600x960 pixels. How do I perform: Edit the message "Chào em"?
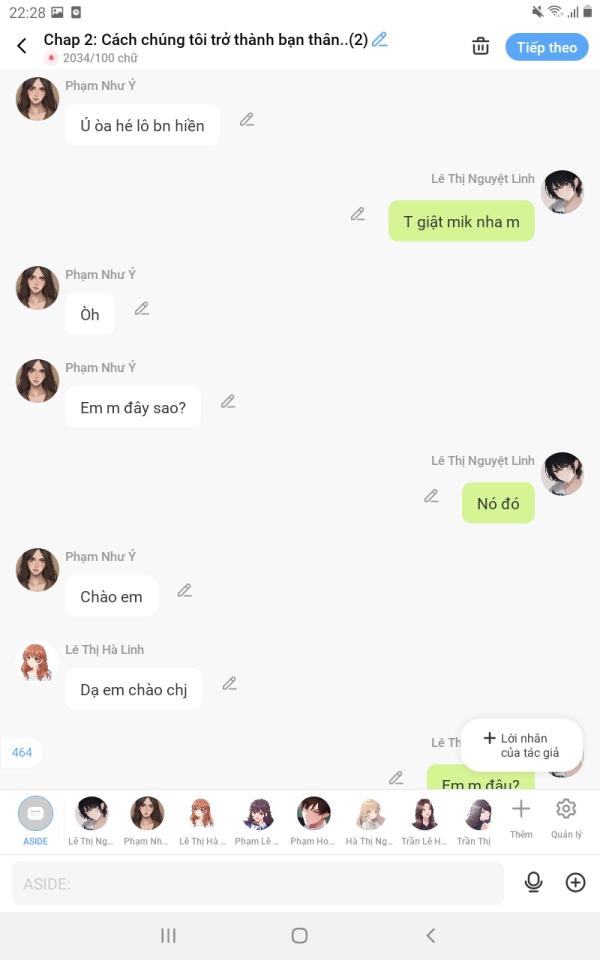tap(184, 591)
